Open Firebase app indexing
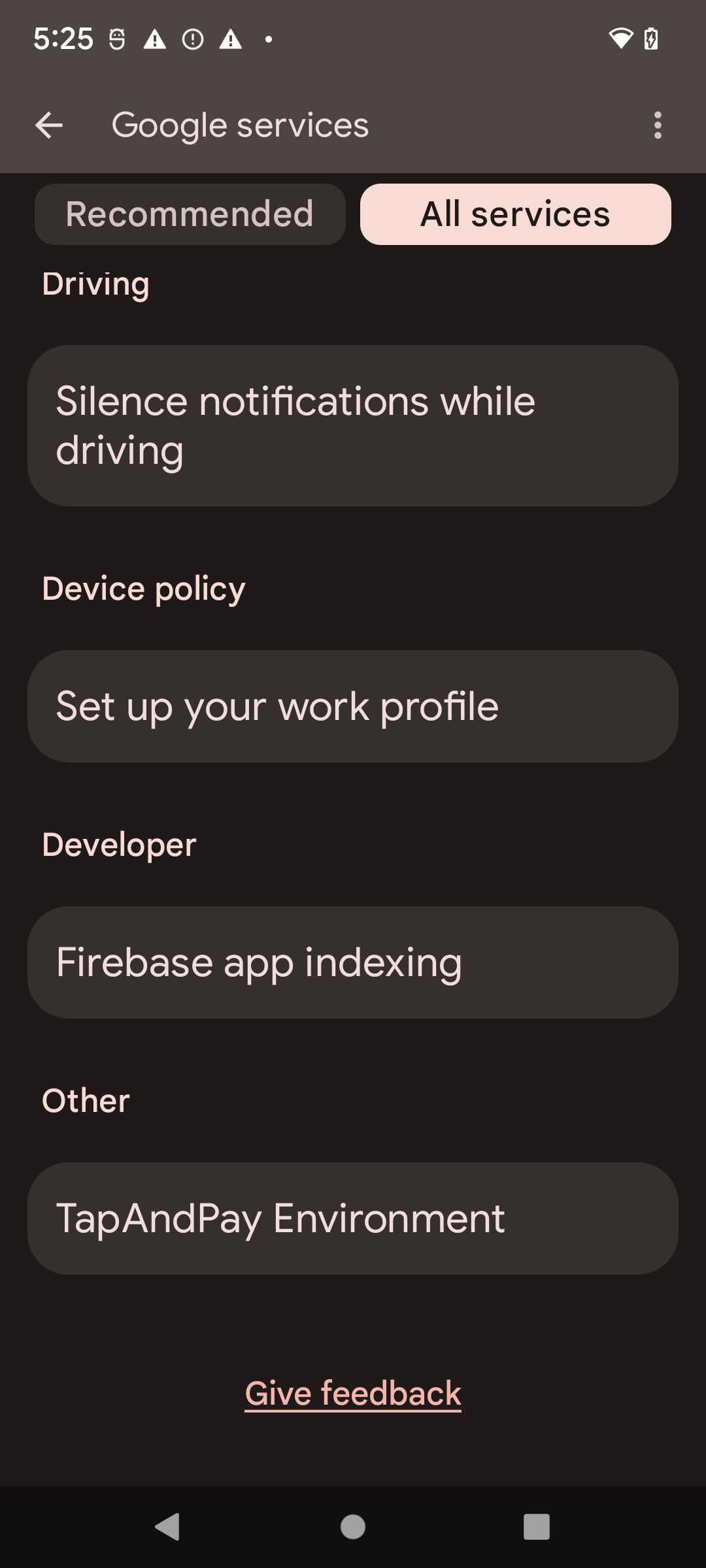Screen dimensions: 706x1568 pyautogui.click(x=353, y=962)
